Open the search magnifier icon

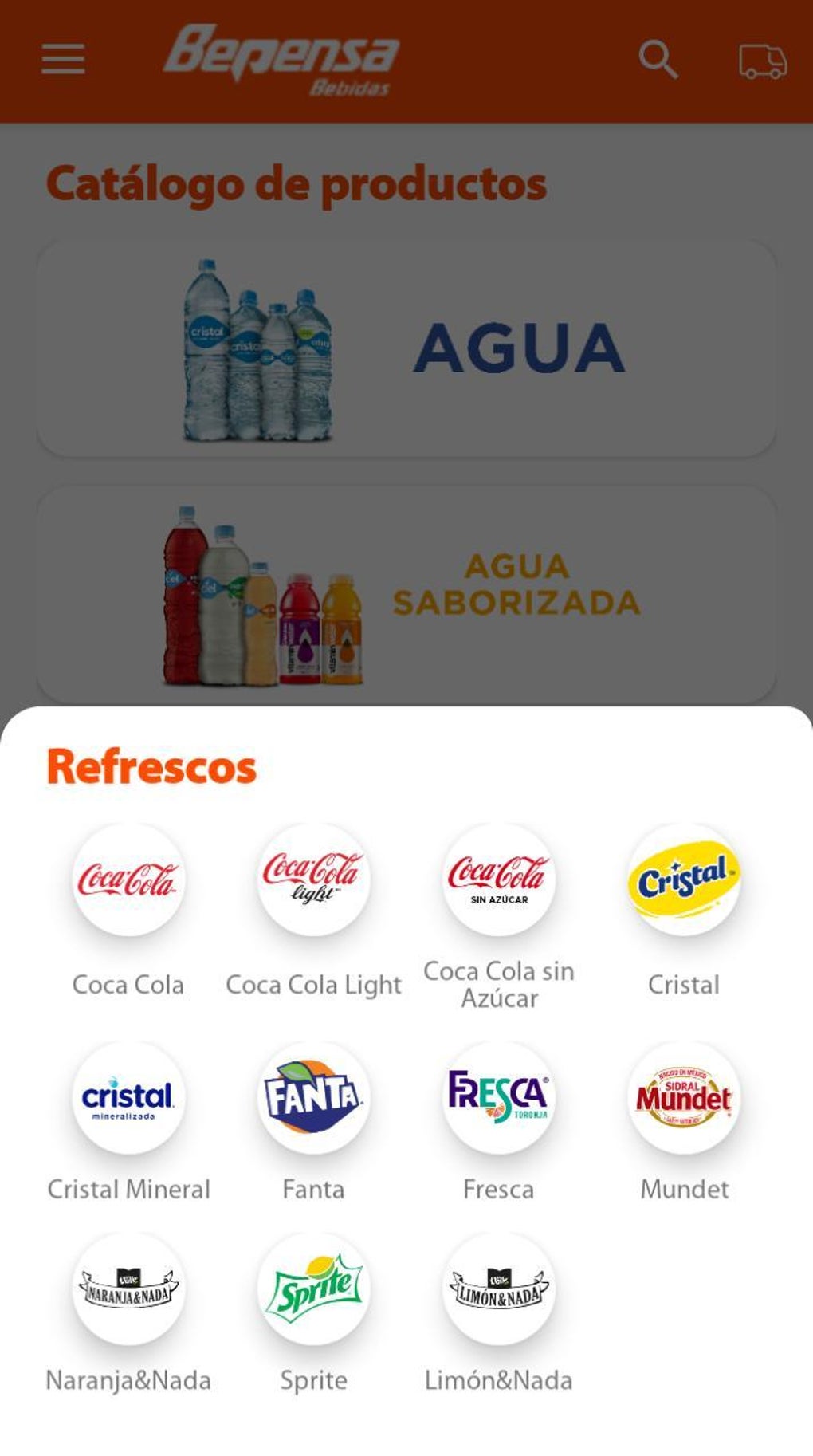[658, 60]
